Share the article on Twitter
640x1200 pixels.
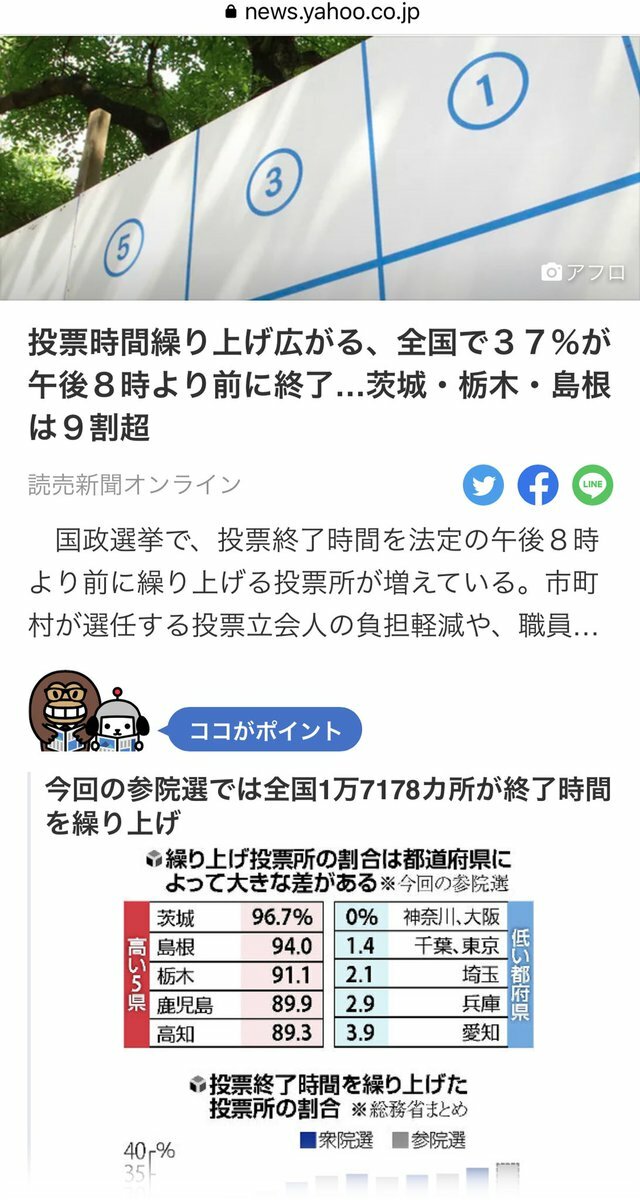[x=483, y=486]
